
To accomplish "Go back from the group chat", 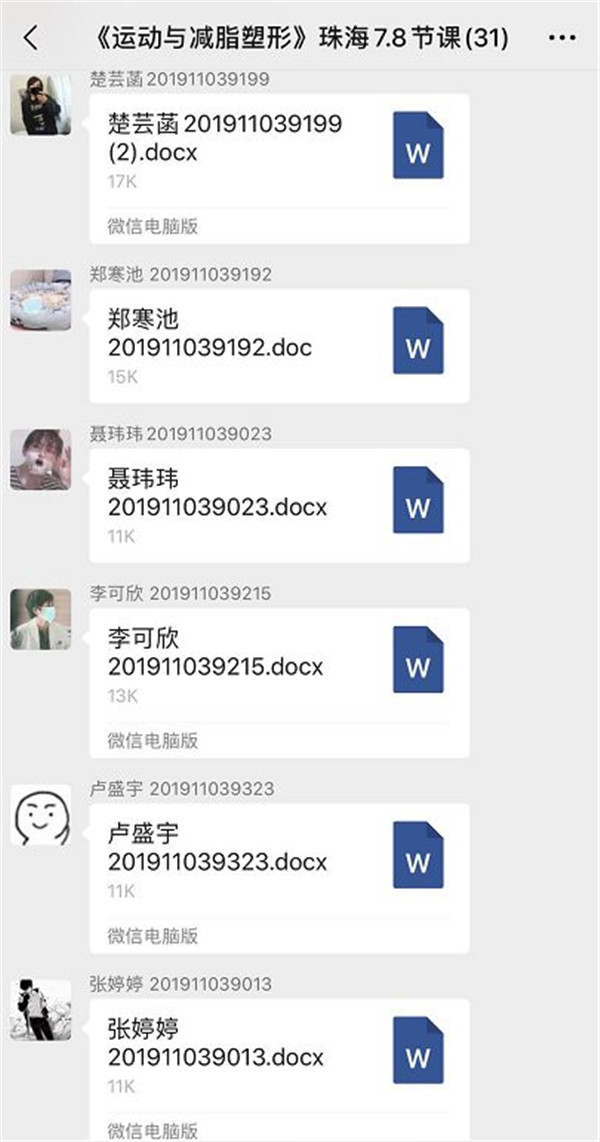I will (32, 39).
